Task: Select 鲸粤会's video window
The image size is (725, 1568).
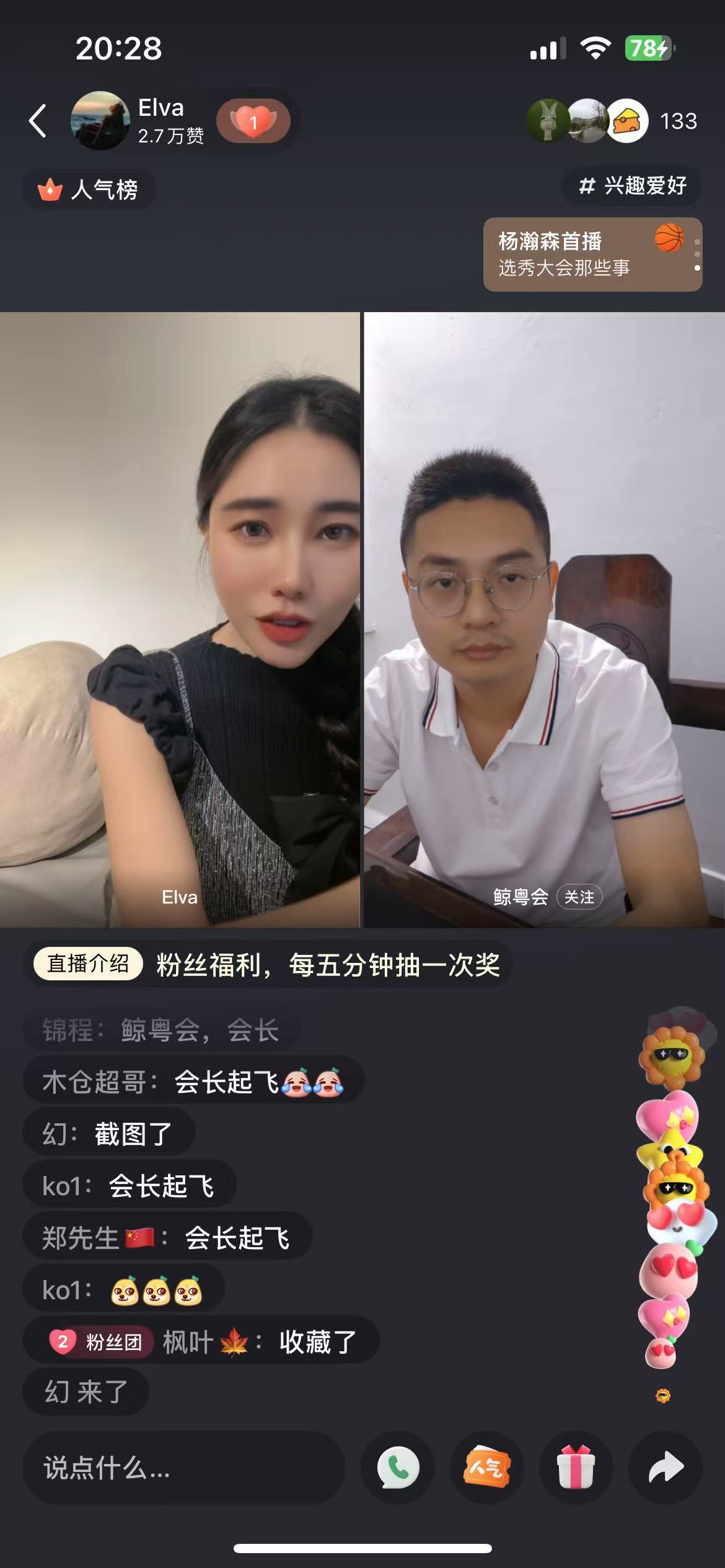Action: 544,619
